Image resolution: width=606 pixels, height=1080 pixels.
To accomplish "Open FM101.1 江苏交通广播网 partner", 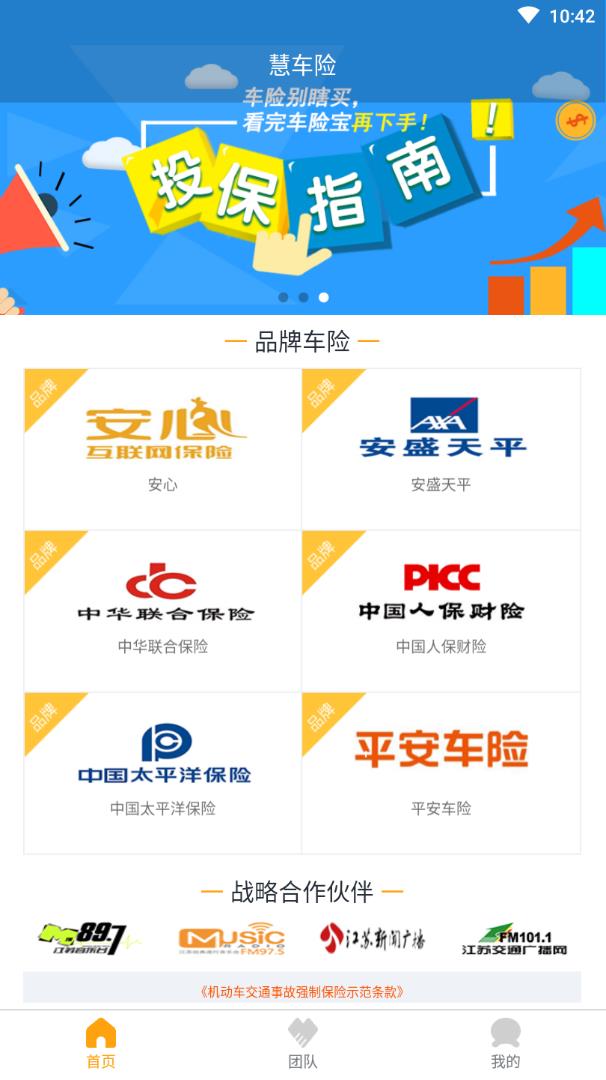I will 514,938.
